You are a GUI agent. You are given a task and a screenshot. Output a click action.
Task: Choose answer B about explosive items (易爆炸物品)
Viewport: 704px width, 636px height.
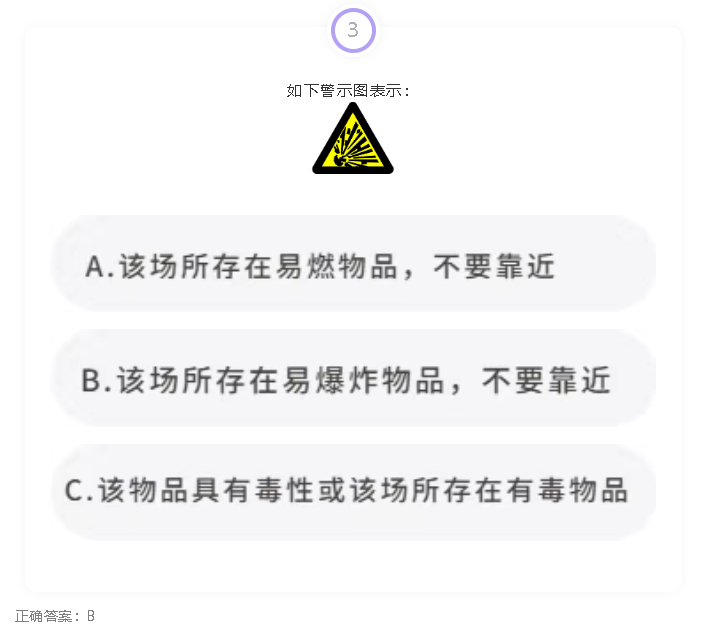353,379
